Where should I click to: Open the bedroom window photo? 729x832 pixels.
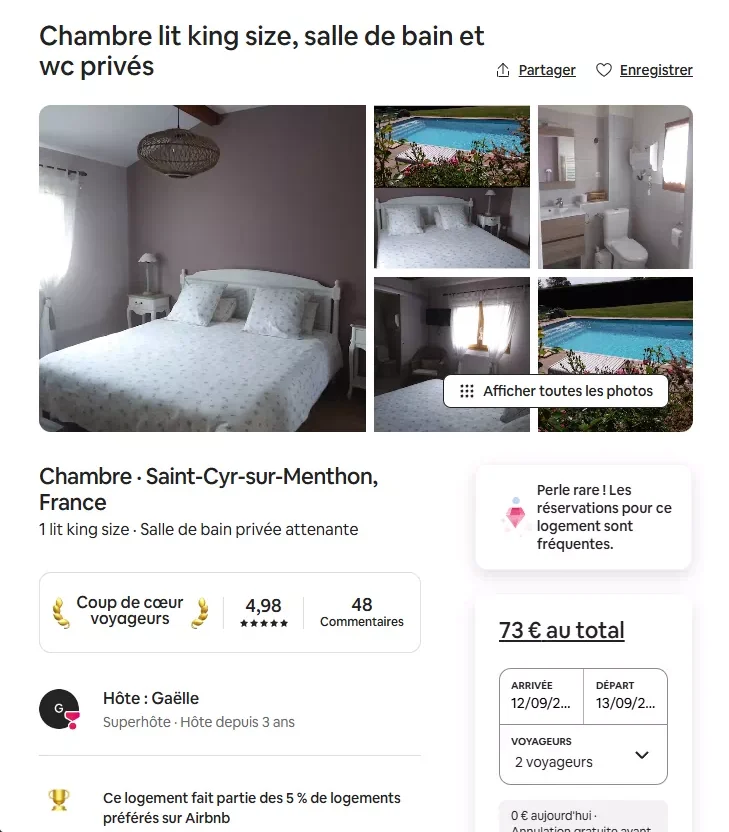click(x=451, y=330)
